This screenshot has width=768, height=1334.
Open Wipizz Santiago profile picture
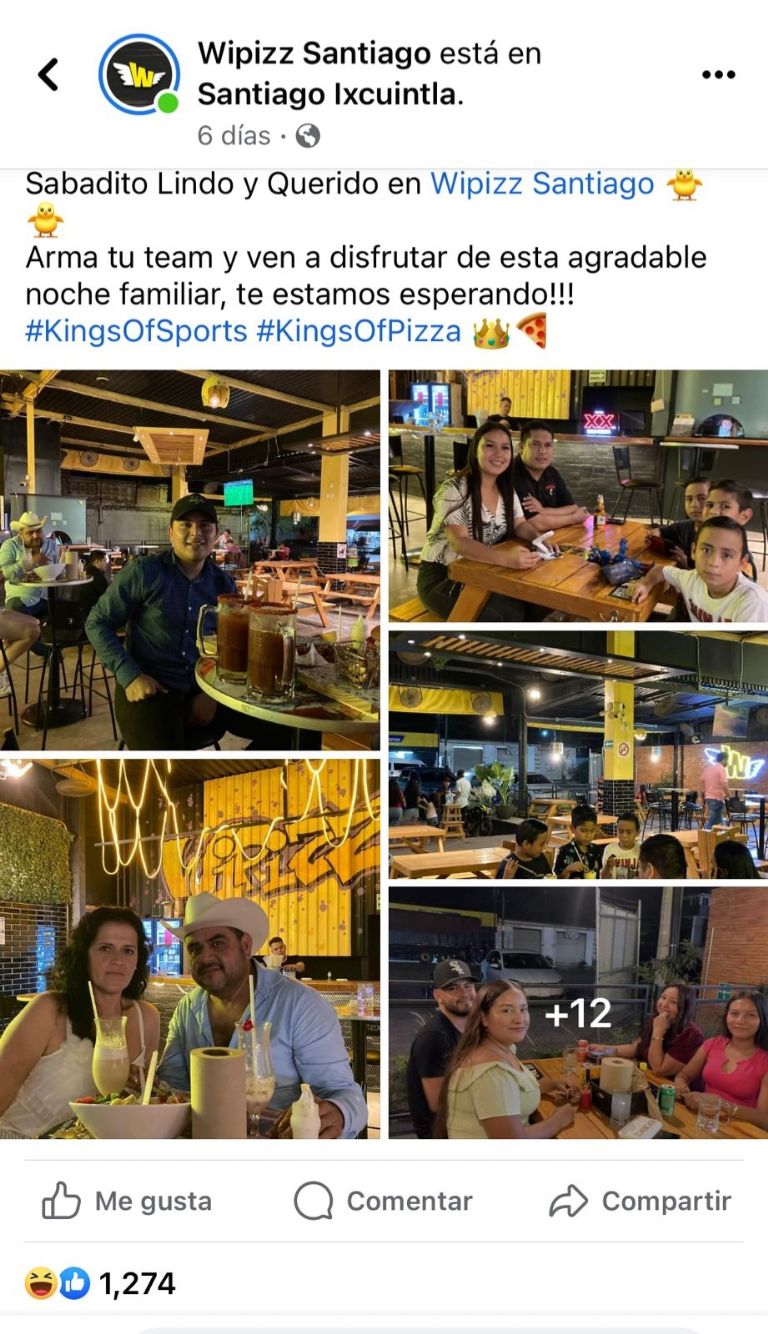[x=139, y=75]
